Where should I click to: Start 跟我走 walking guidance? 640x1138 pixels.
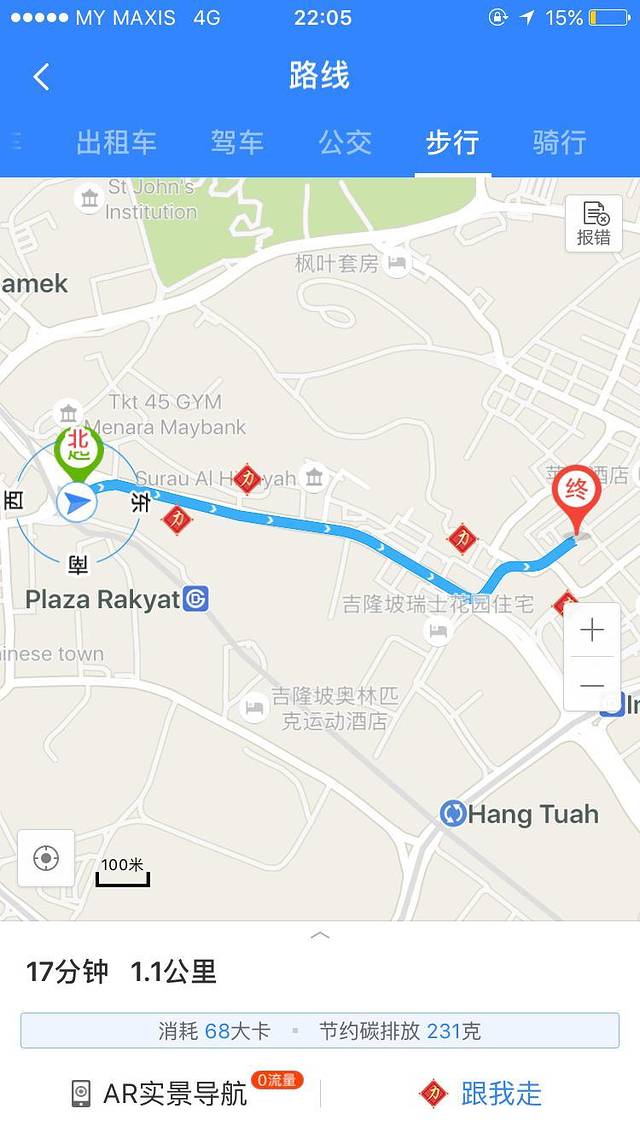coord(482,1093)
